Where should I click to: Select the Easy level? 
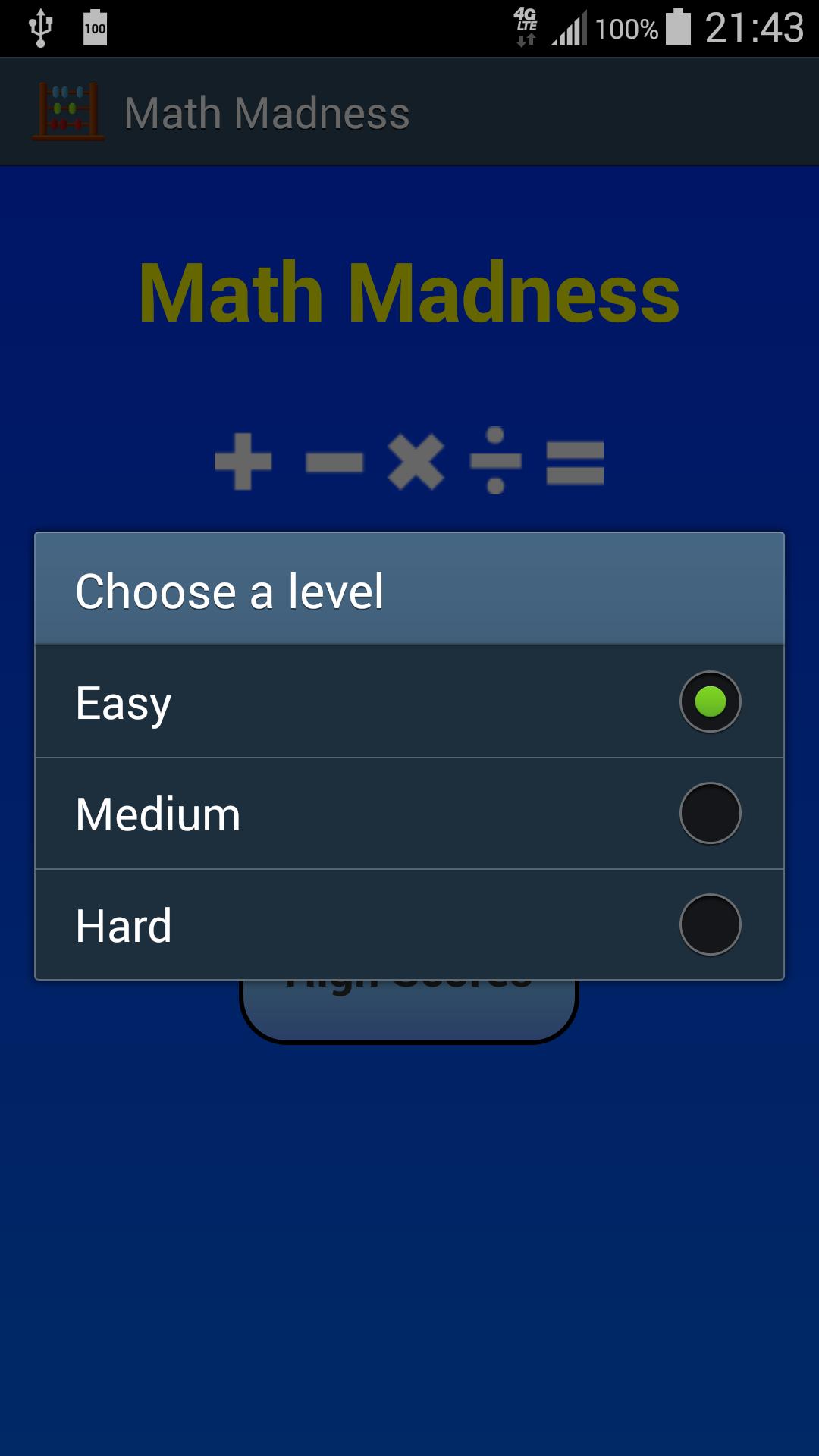(x=408, y=701)
